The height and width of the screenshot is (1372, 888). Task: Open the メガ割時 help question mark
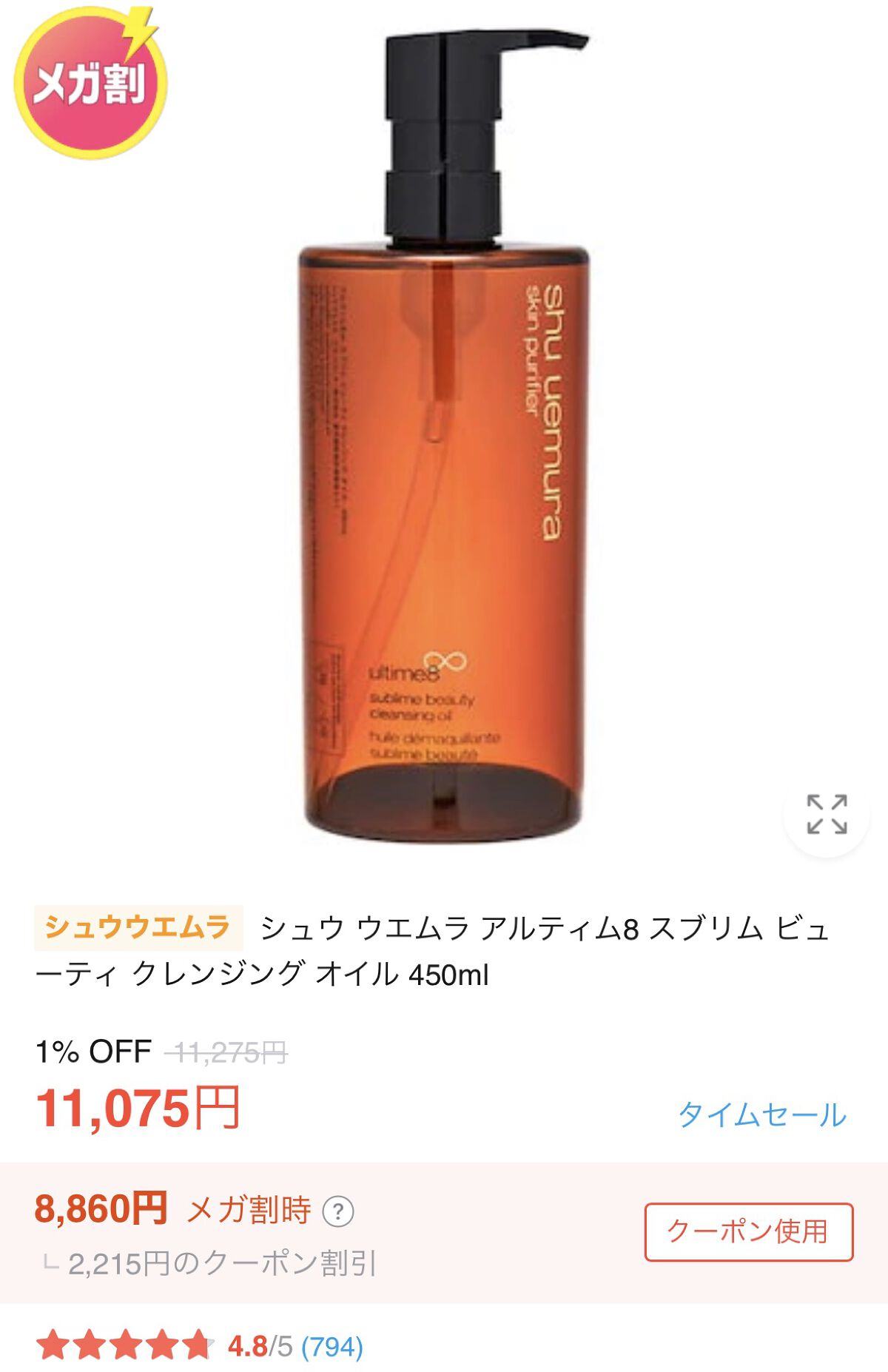[338, 1211]
